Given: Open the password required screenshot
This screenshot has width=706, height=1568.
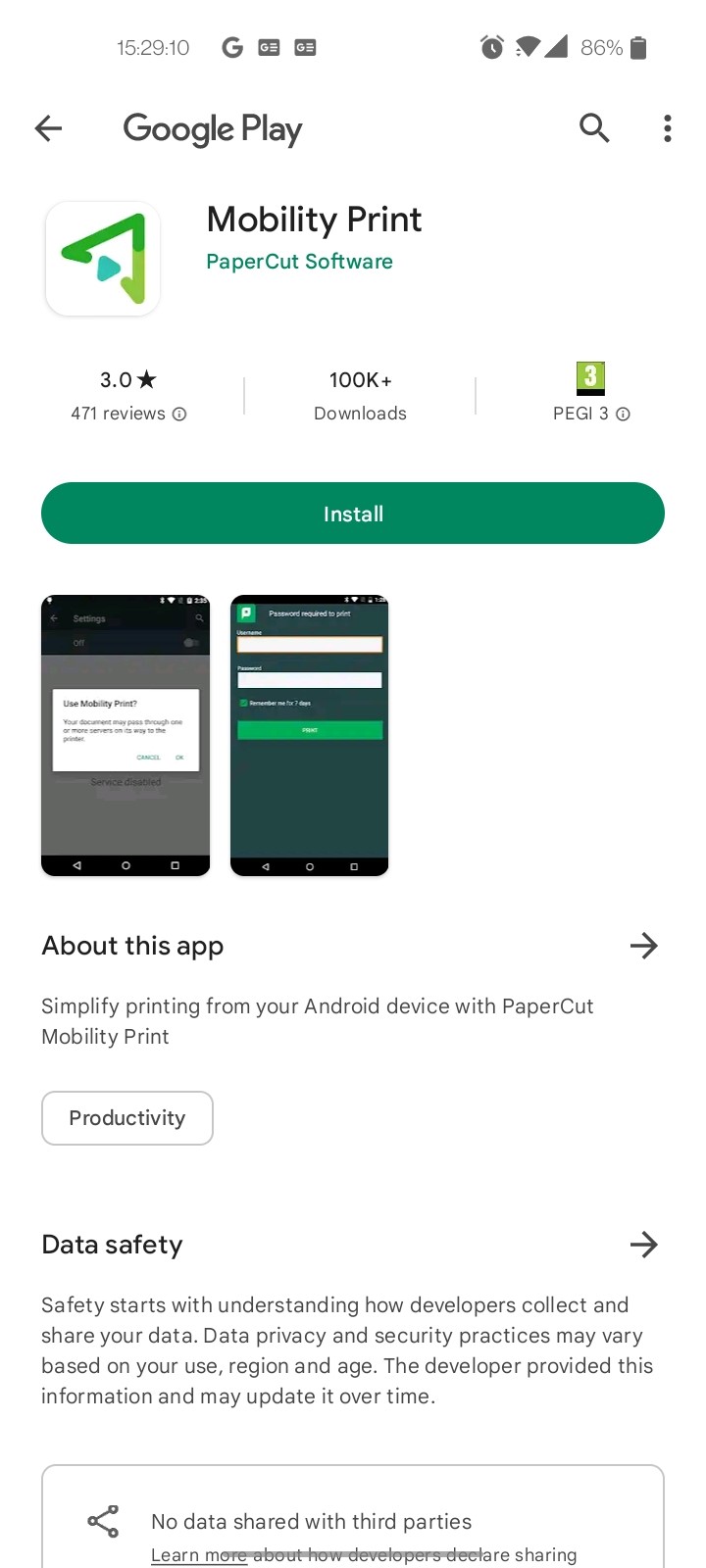Looking at the screenshot, I should (310, 735).
